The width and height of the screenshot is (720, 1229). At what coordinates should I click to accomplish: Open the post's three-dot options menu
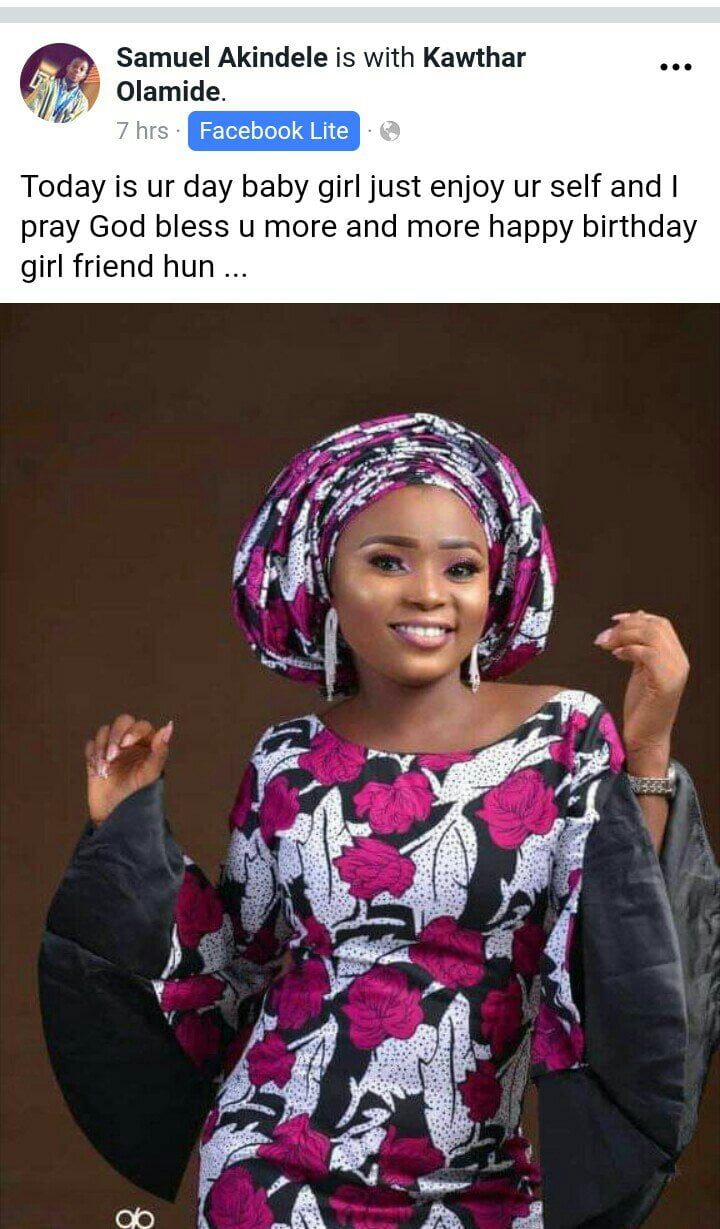[675, 67]
